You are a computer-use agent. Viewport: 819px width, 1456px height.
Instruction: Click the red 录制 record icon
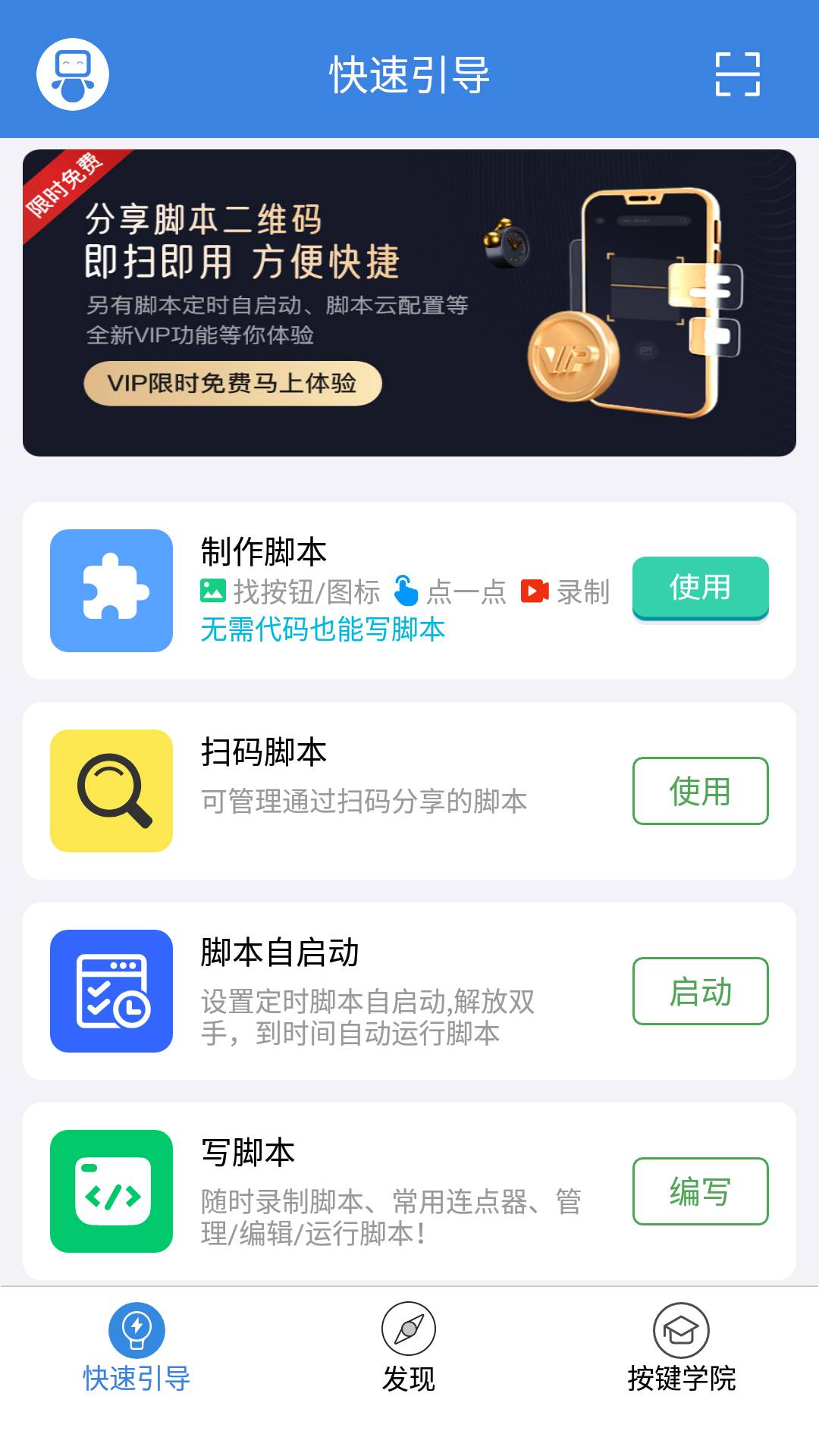point(535,591)
